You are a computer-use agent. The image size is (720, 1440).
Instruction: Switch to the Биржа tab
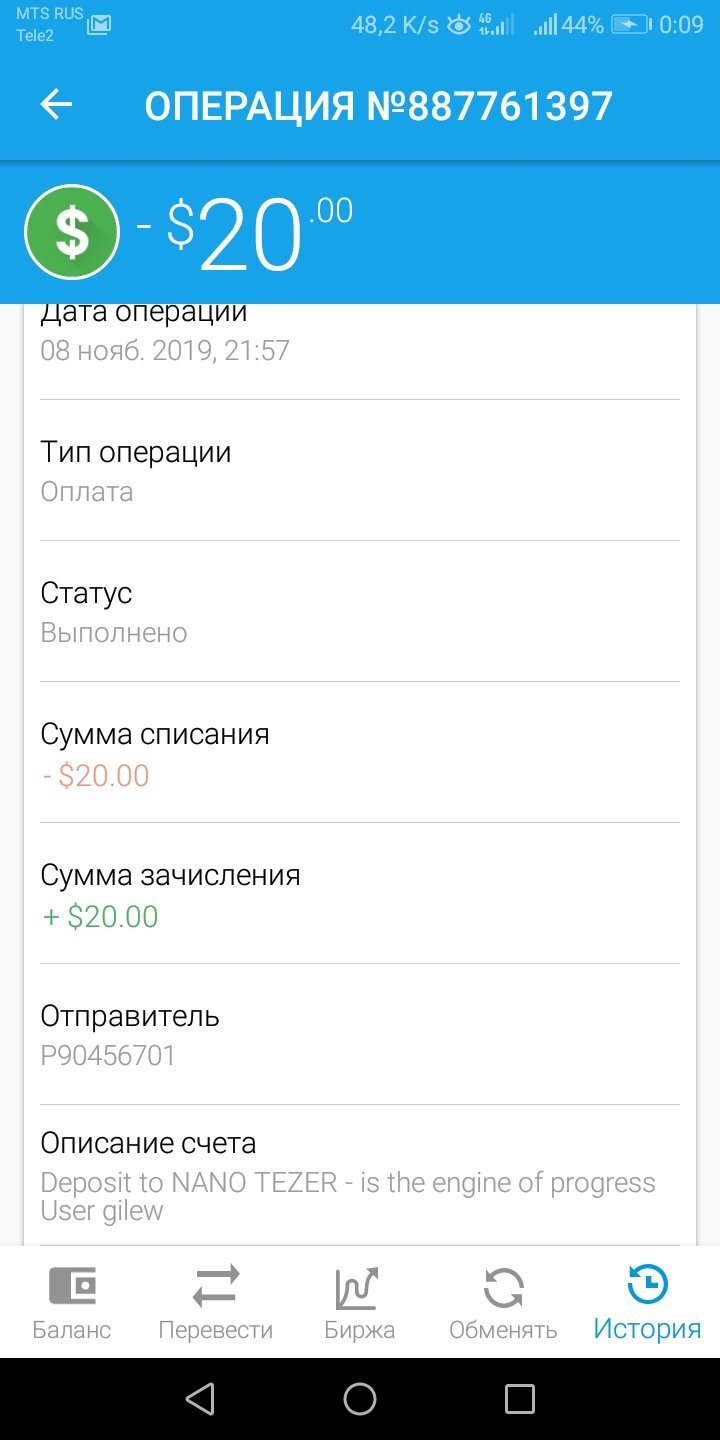[360, 1302]
